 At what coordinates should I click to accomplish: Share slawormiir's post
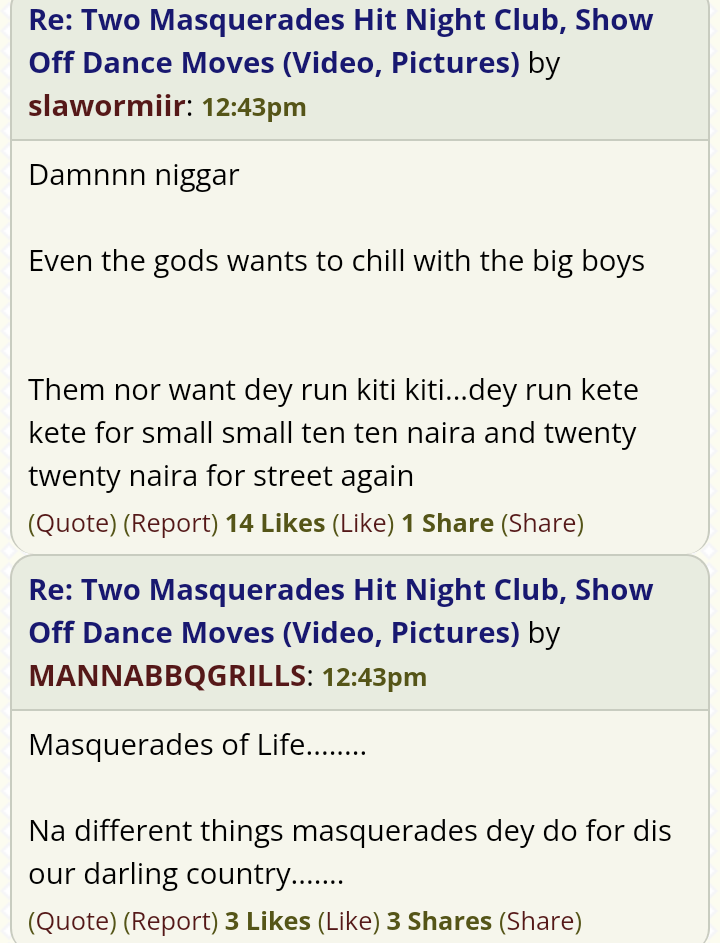tap(542, 523)
